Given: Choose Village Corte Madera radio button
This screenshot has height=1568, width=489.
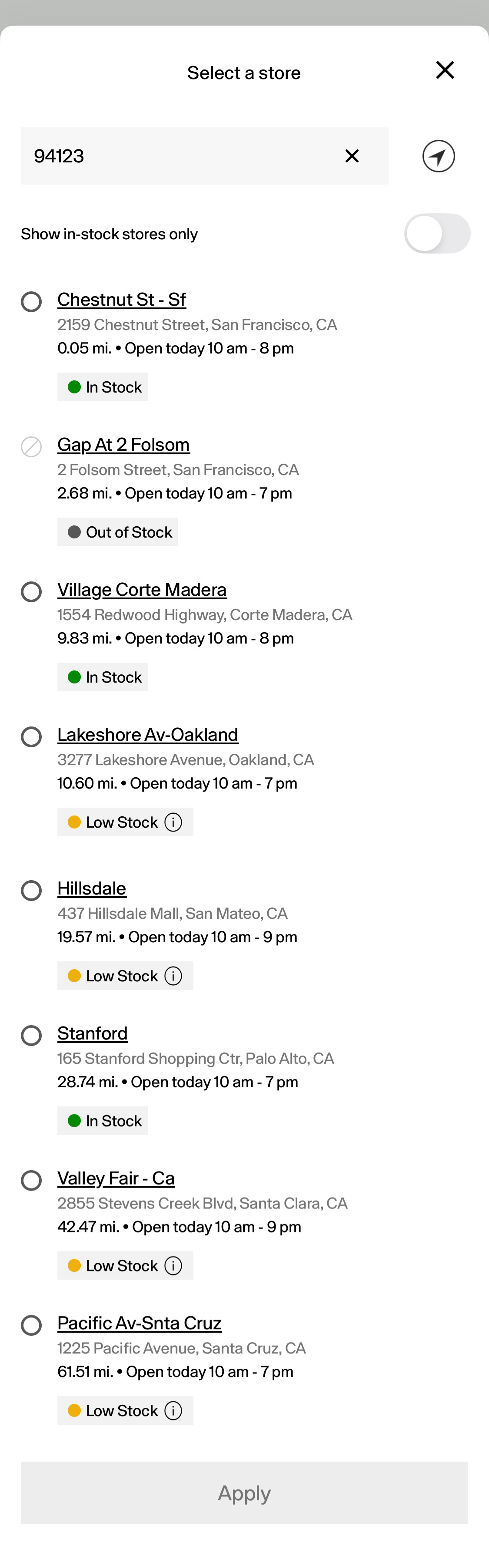Looking at the screenshot, I should 31,592.
